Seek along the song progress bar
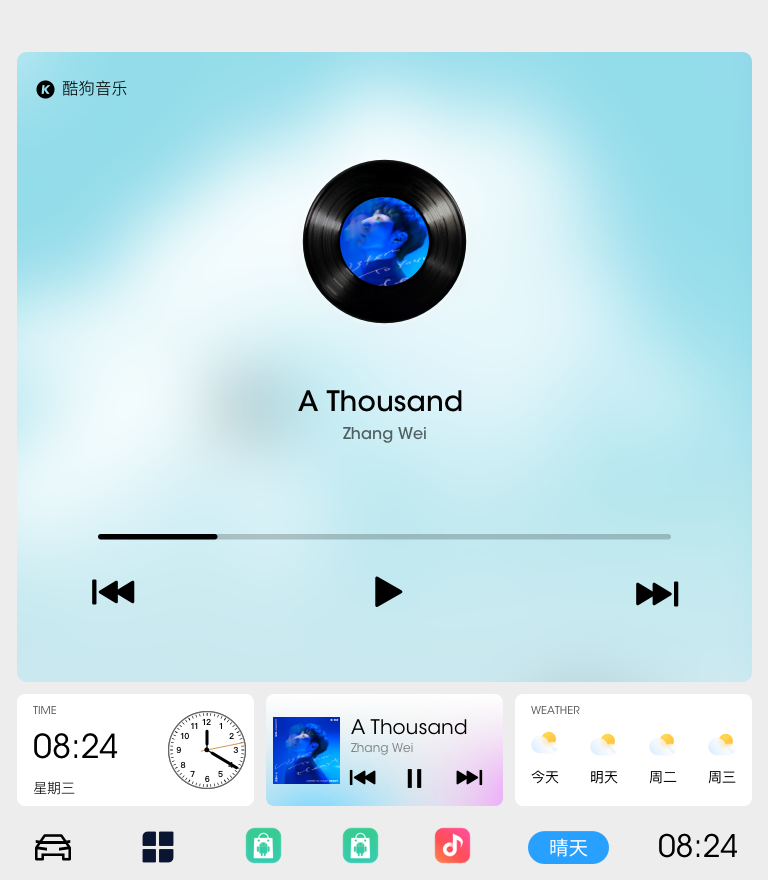The width and height of the screenshot is (768, 880). coord(384,537)
